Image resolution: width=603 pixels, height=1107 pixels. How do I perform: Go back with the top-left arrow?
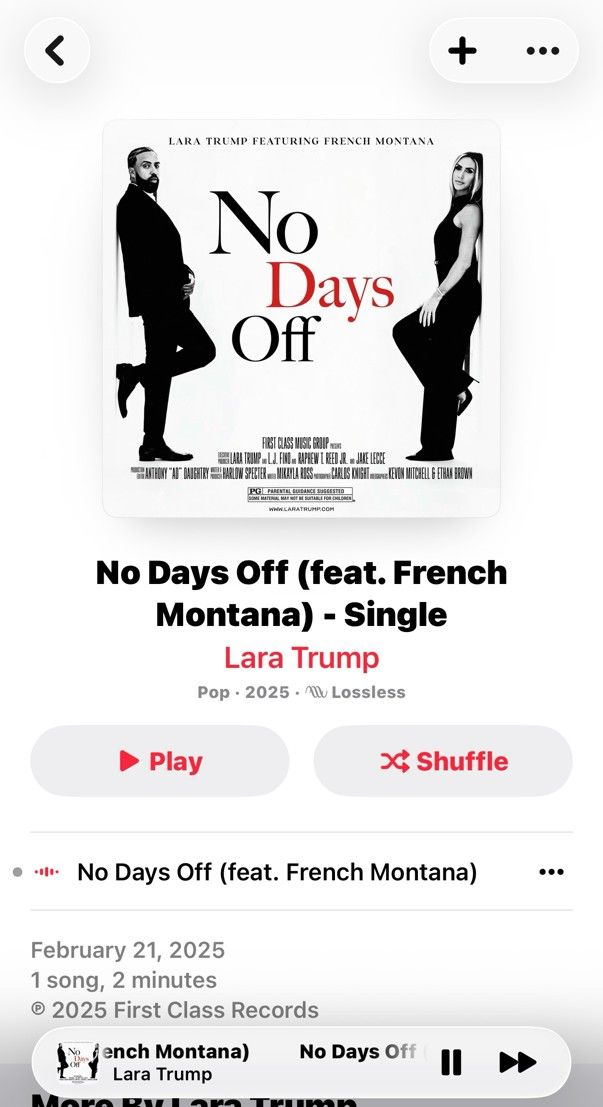(56, 50)
